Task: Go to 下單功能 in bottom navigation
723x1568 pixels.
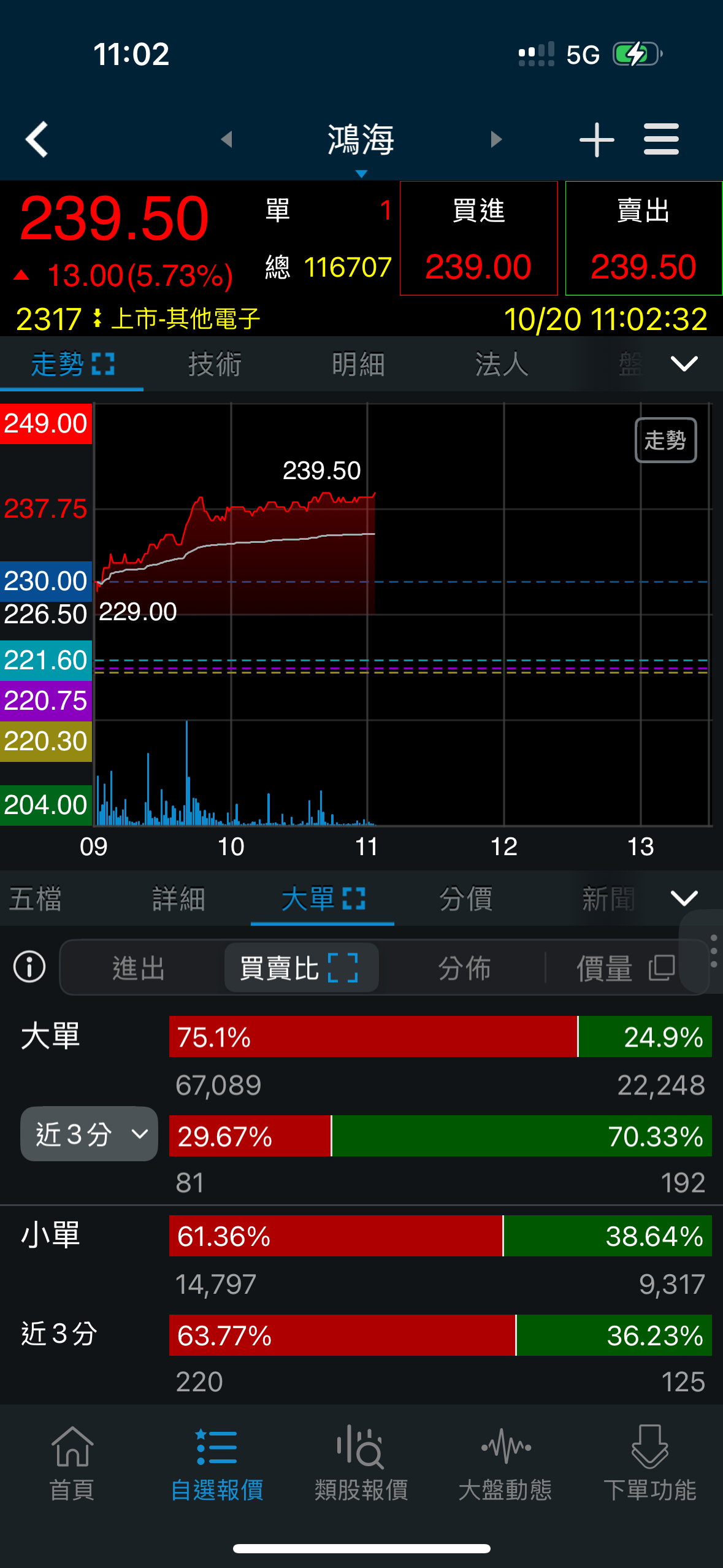Action: pyautogui.click(x=649, y=1463)
